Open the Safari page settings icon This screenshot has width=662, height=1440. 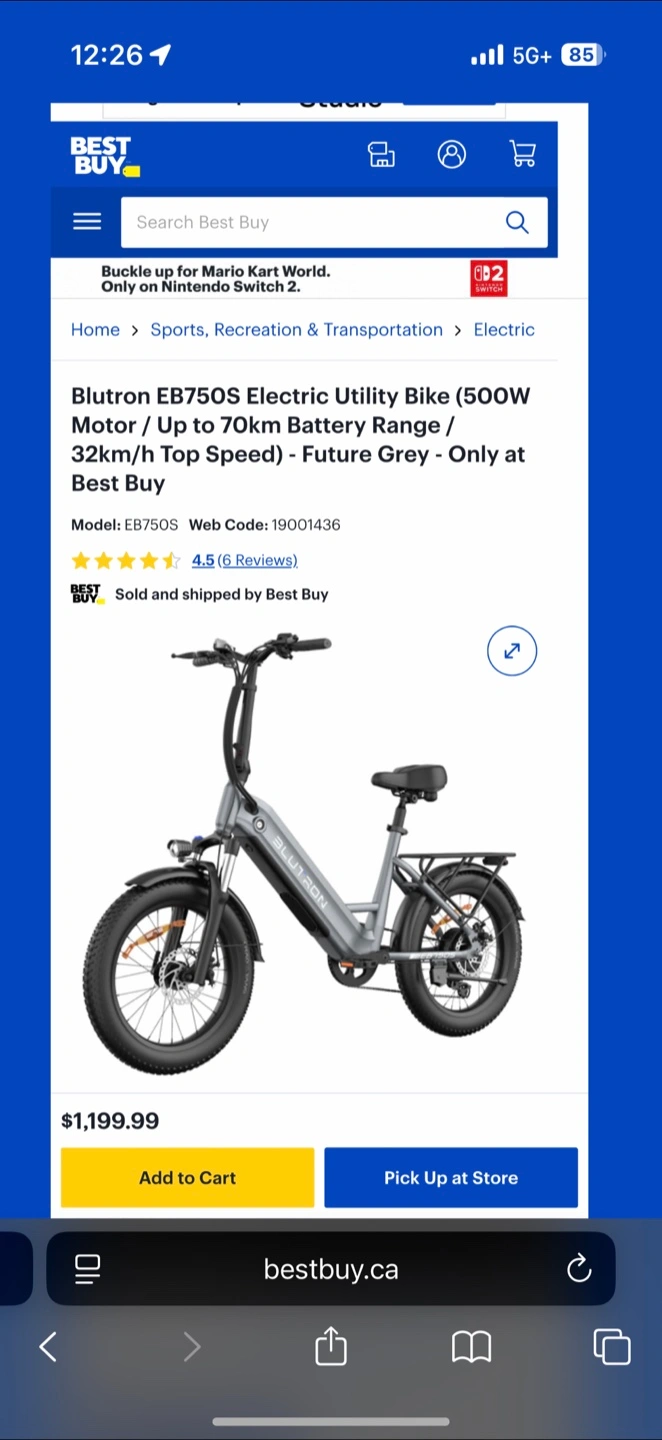(x=88, y=1269)
